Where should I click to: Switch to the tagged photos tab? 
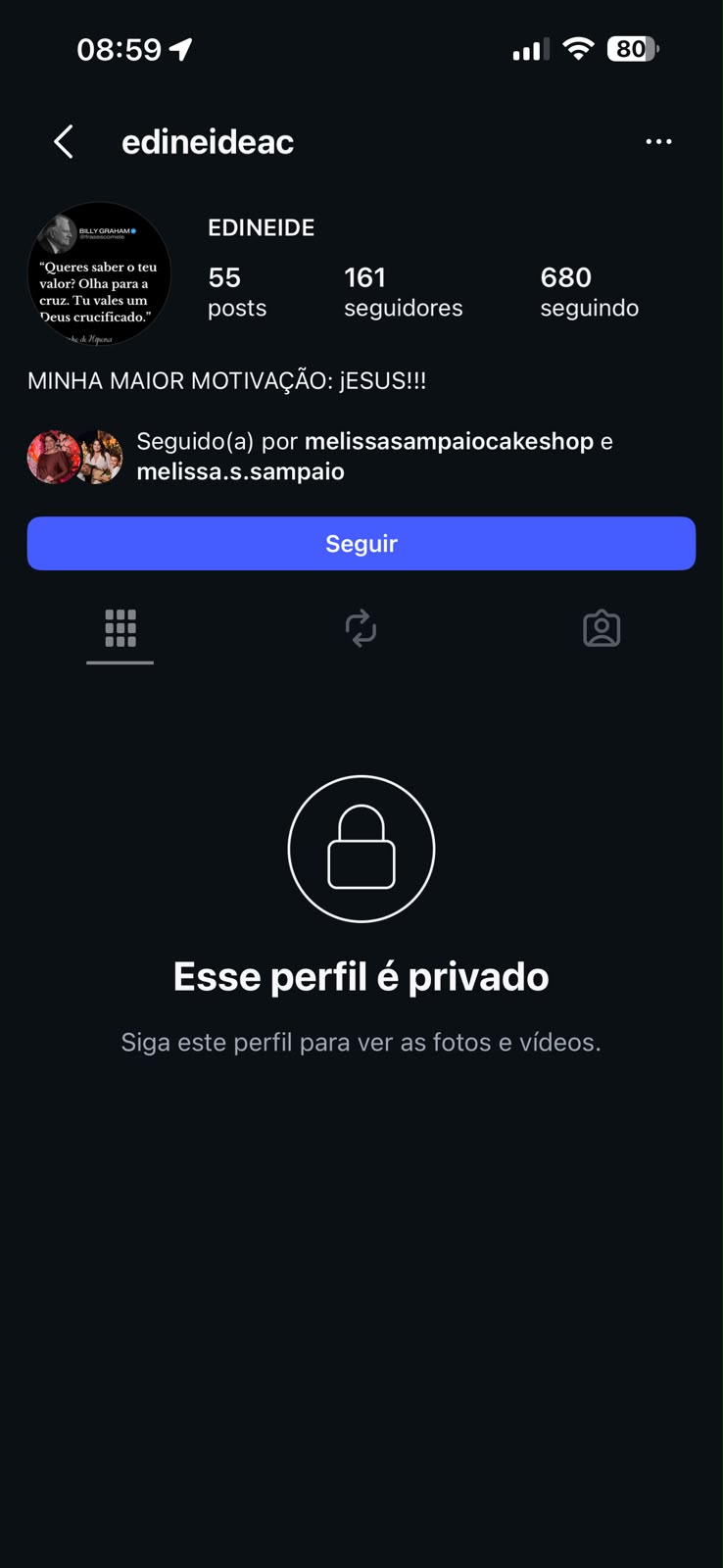pyautogui.click(x=602, y=628)
